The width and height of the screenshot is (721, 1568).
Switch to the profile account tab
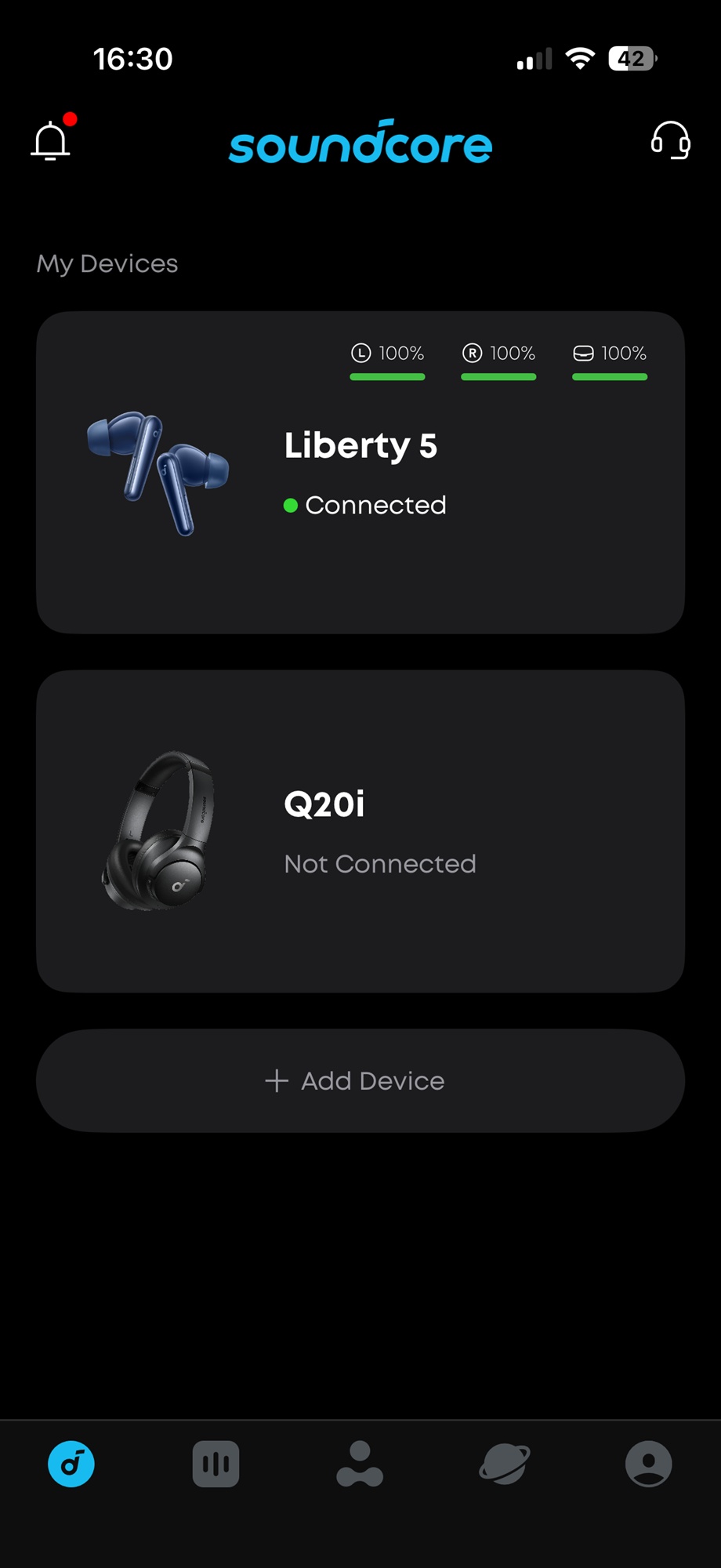click(648, 1464)
